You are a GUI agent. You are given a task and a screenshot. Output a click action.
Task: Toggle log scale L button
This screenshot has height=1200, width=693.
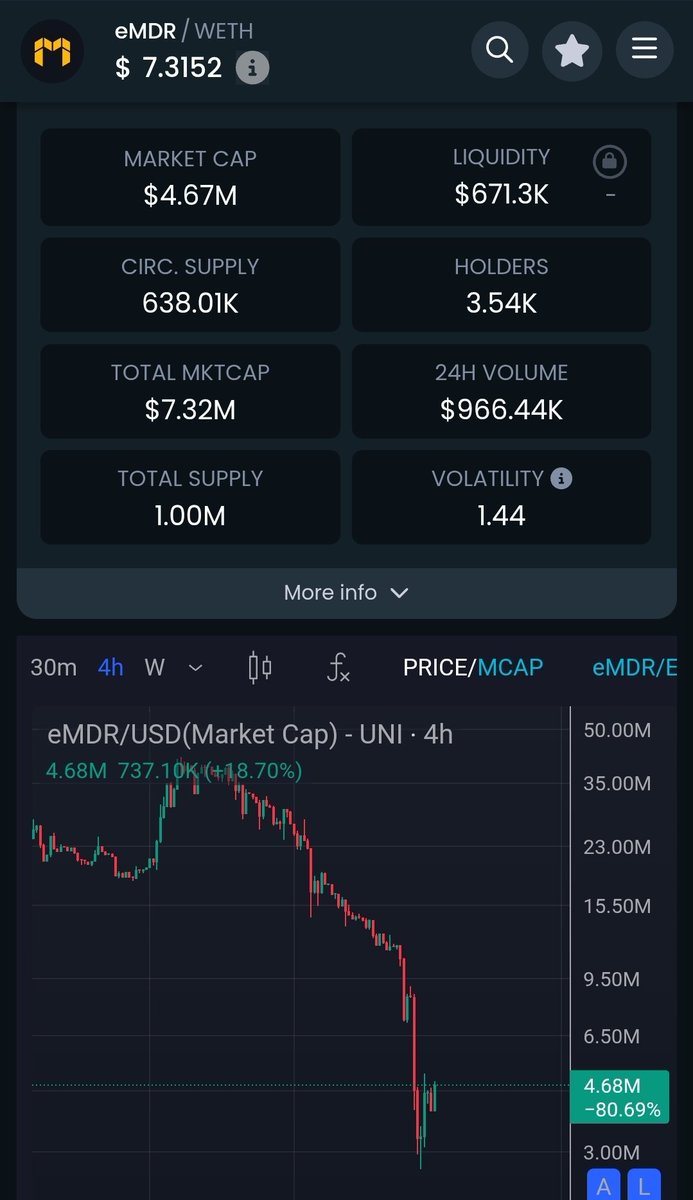[644, 1185]
